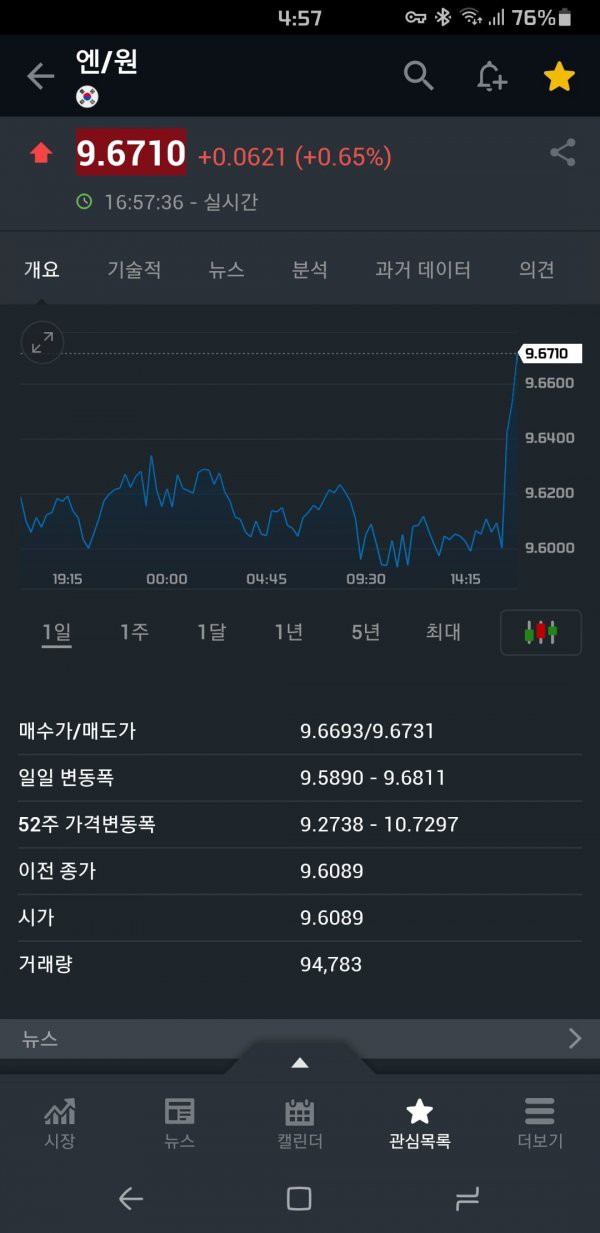Toggle the watchlist star in the header
Image resolution: width=600 pixels, height=1233 pixels.
tap(559, 76)
